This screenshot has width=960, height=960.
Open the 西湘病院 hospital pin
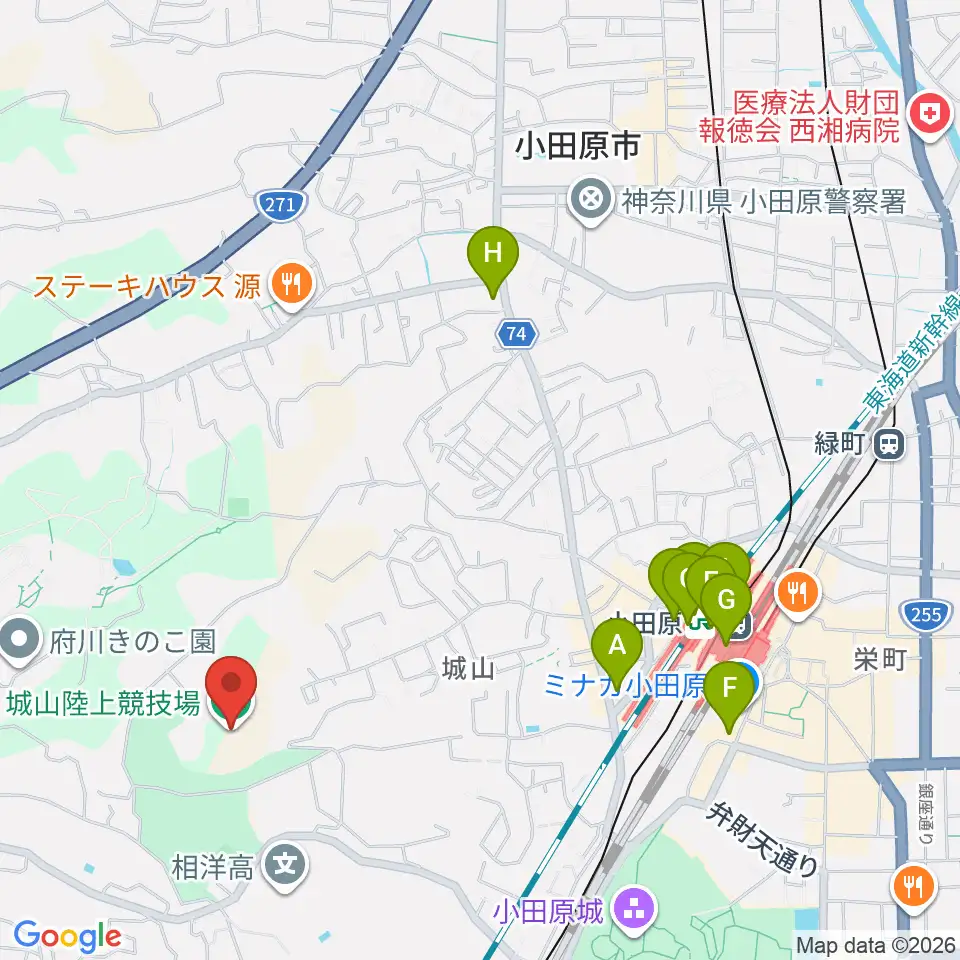930,115
